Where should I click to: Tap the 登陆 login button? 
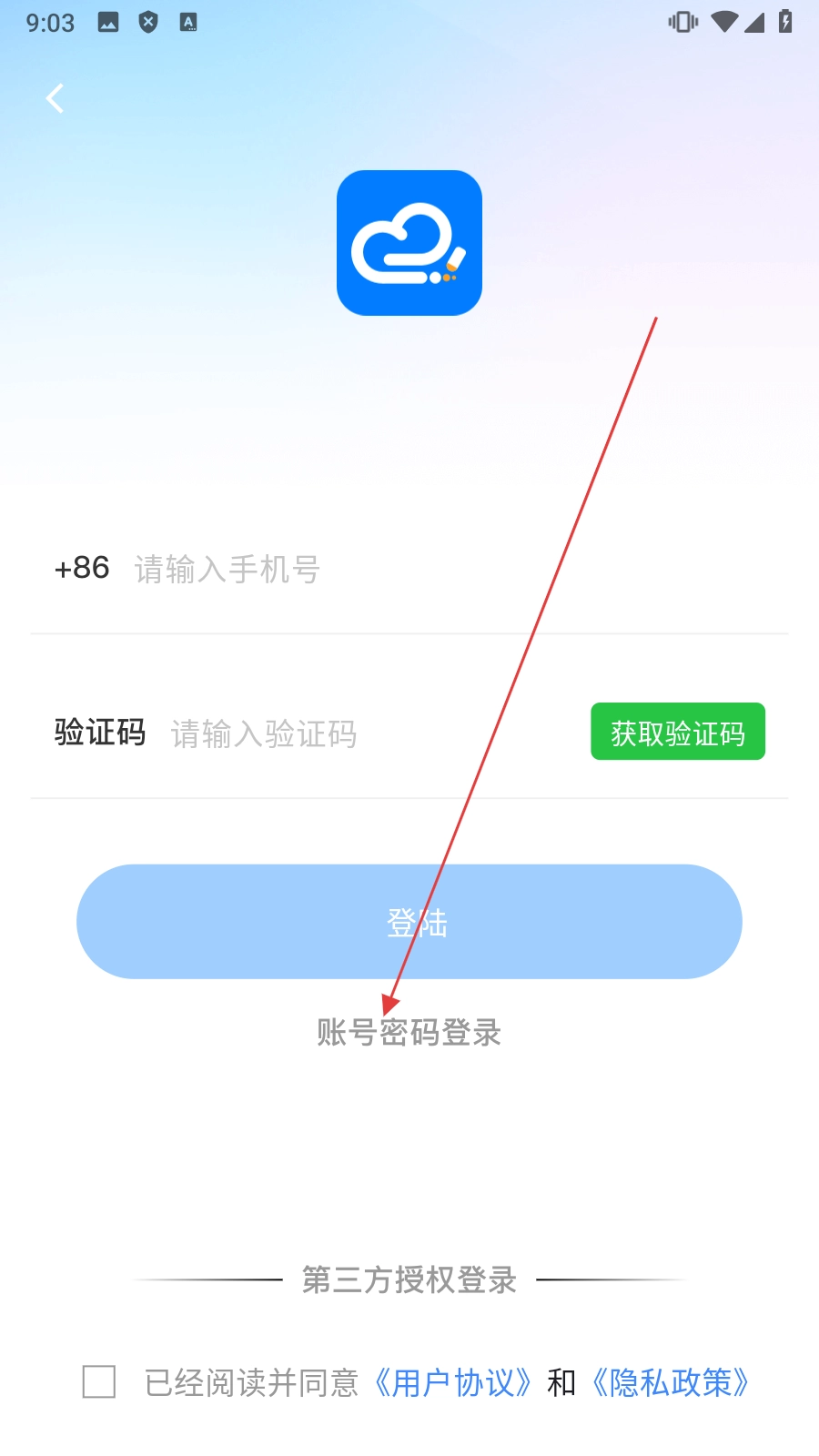pyautogui.click(x=409, y=922)
